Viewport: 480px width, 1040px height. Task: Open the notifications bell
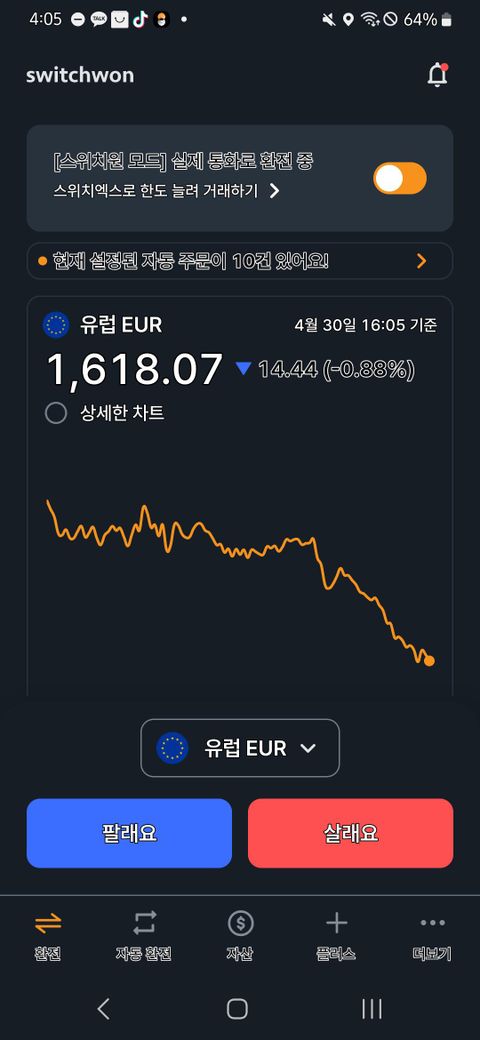[x=437, y=75]
